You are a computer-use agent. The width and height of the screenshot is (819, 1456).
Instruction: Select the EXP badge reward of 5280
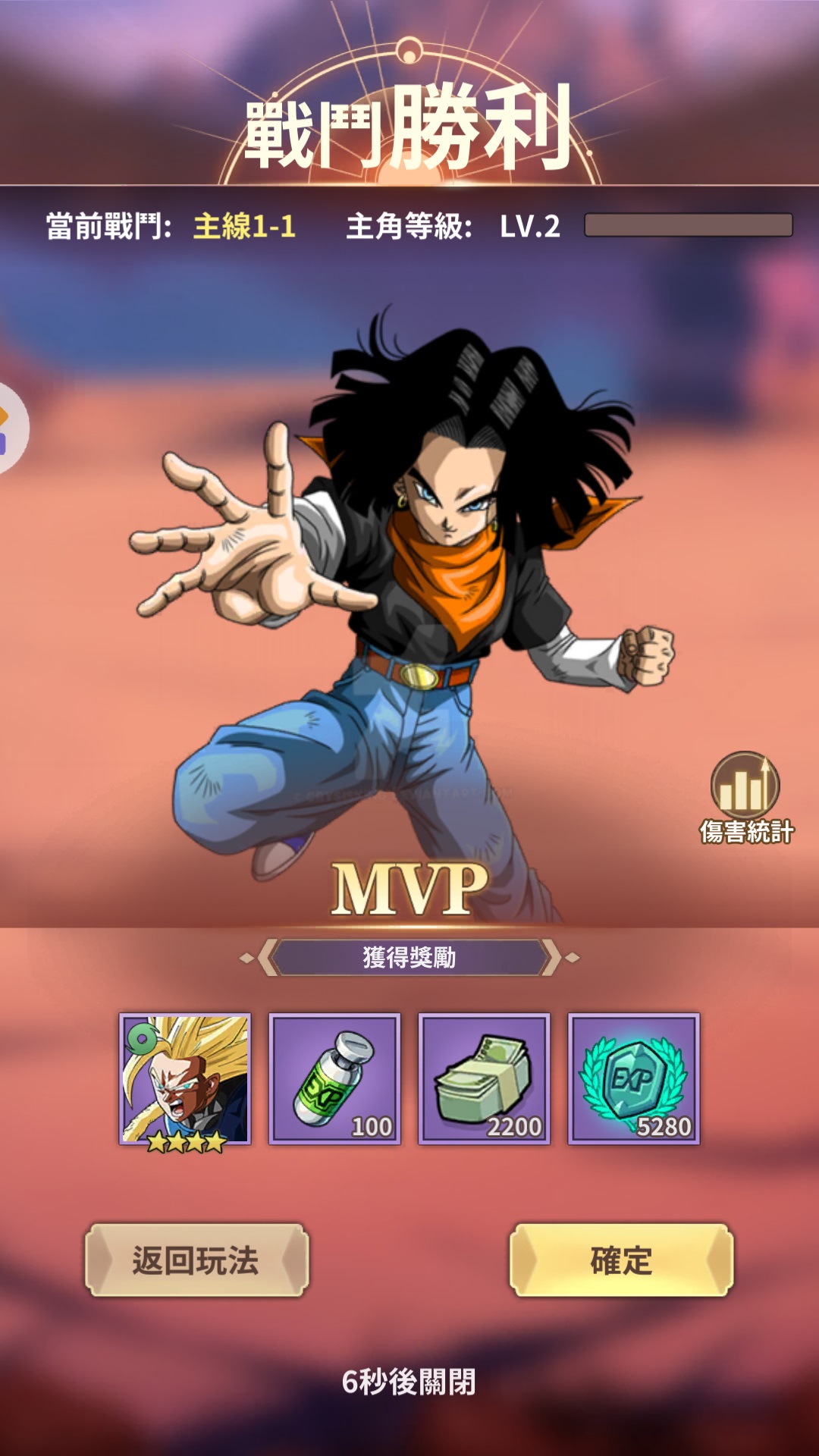(633, 1078)
